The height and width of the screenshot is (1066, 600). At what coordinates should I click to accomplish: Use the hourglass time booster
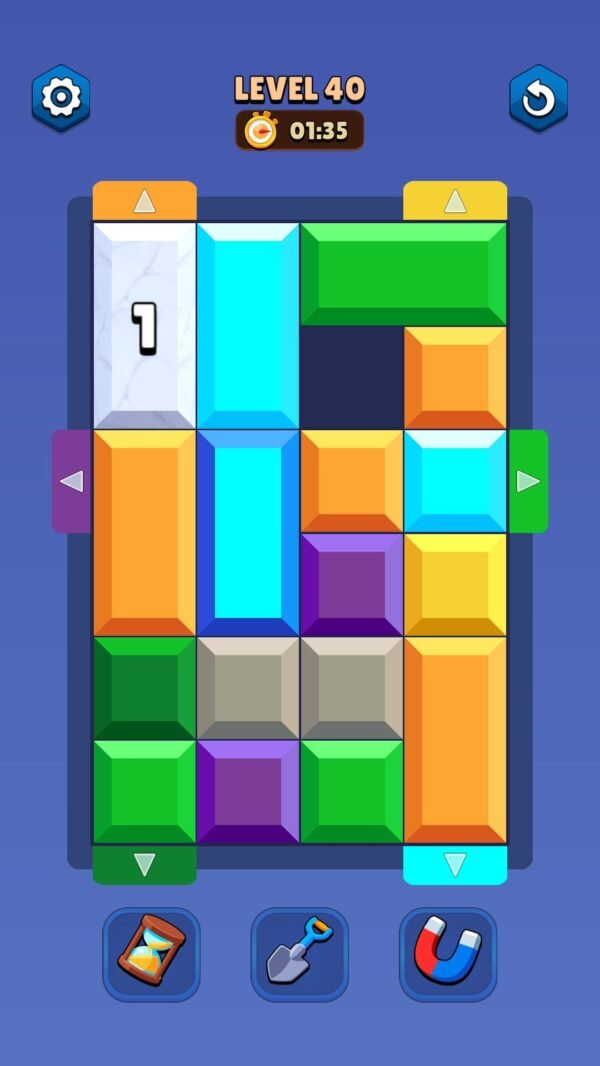tap(151, 954)
